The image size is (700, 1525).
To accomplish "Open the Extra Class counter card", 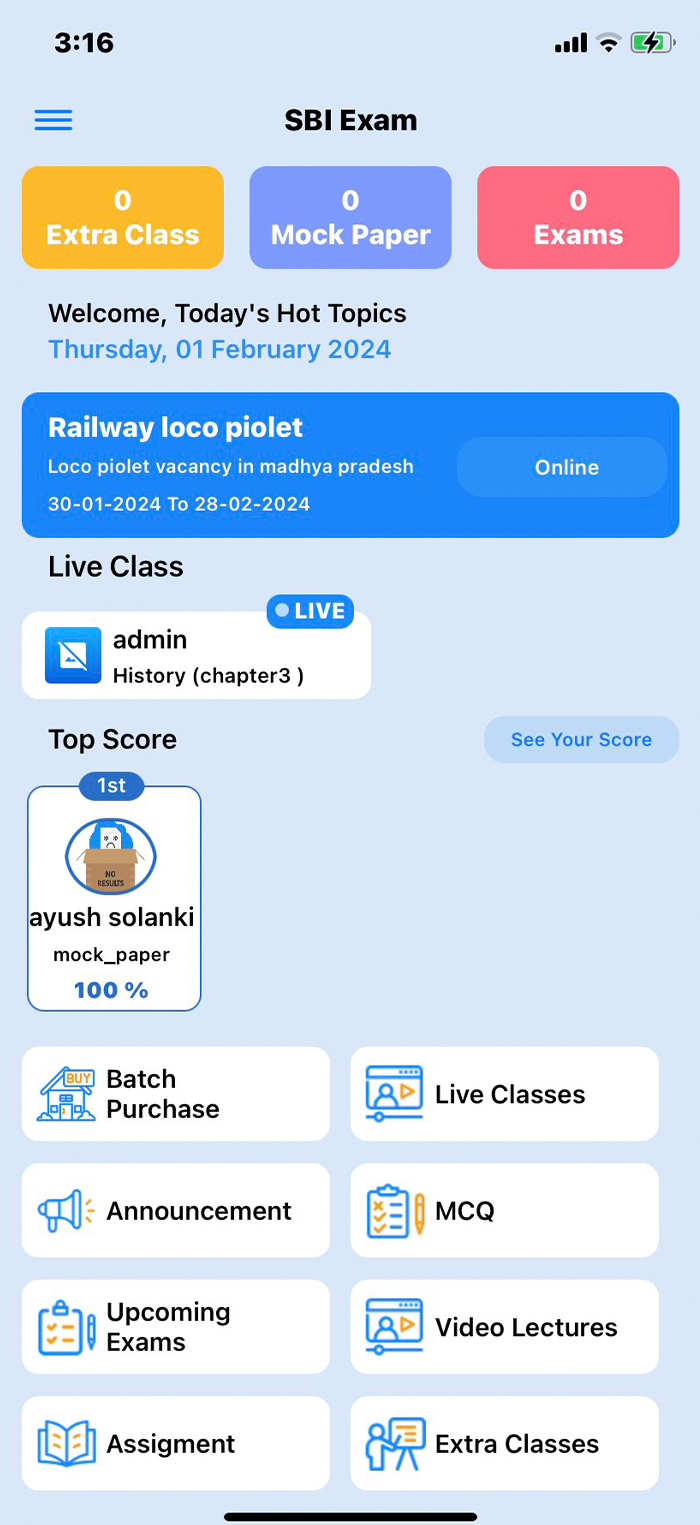I will [x=123, y=218].
